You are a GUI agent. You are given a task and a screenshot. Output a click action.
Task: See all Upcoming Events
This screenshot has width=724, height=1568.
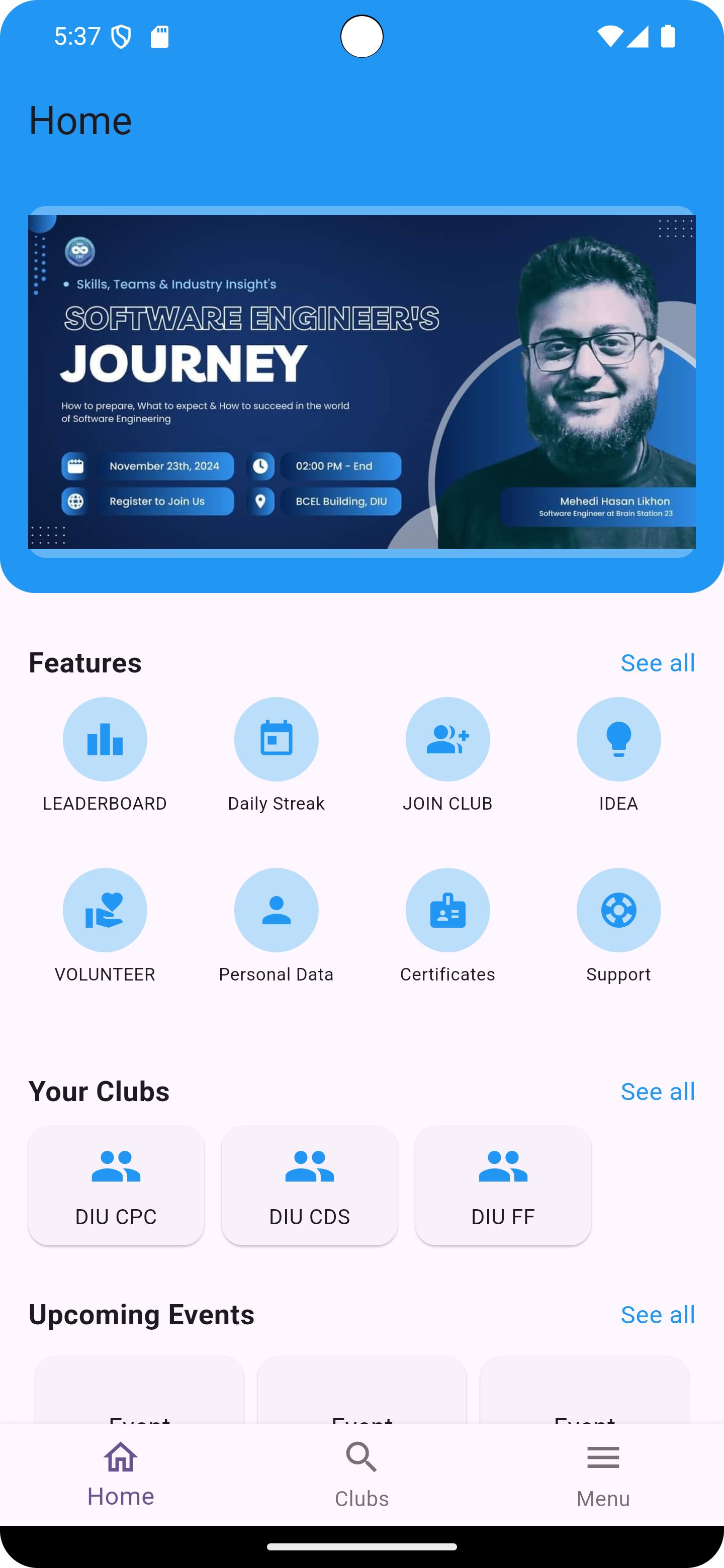click(x=658, y=1315)
